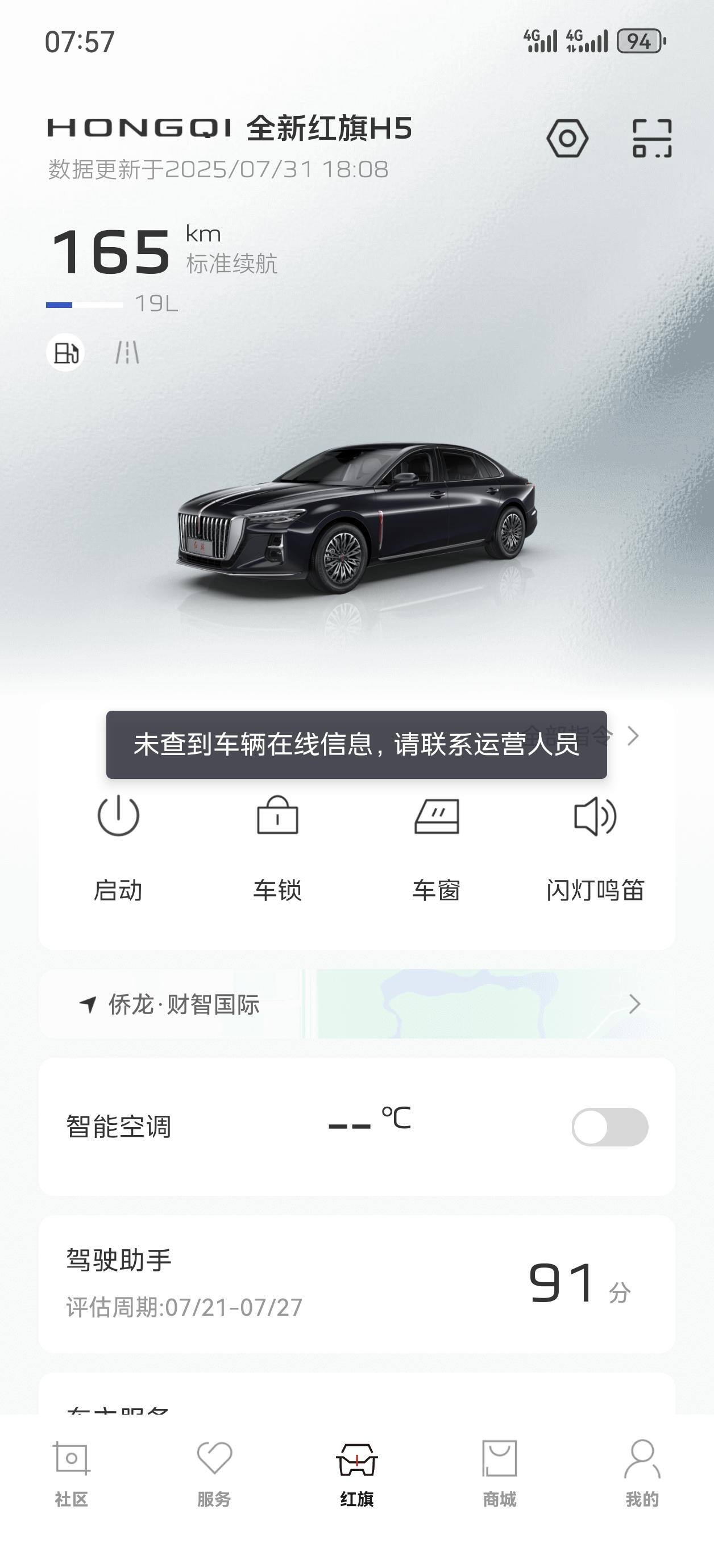Open 驾驶助手 driving score card

click(356, 1283)
